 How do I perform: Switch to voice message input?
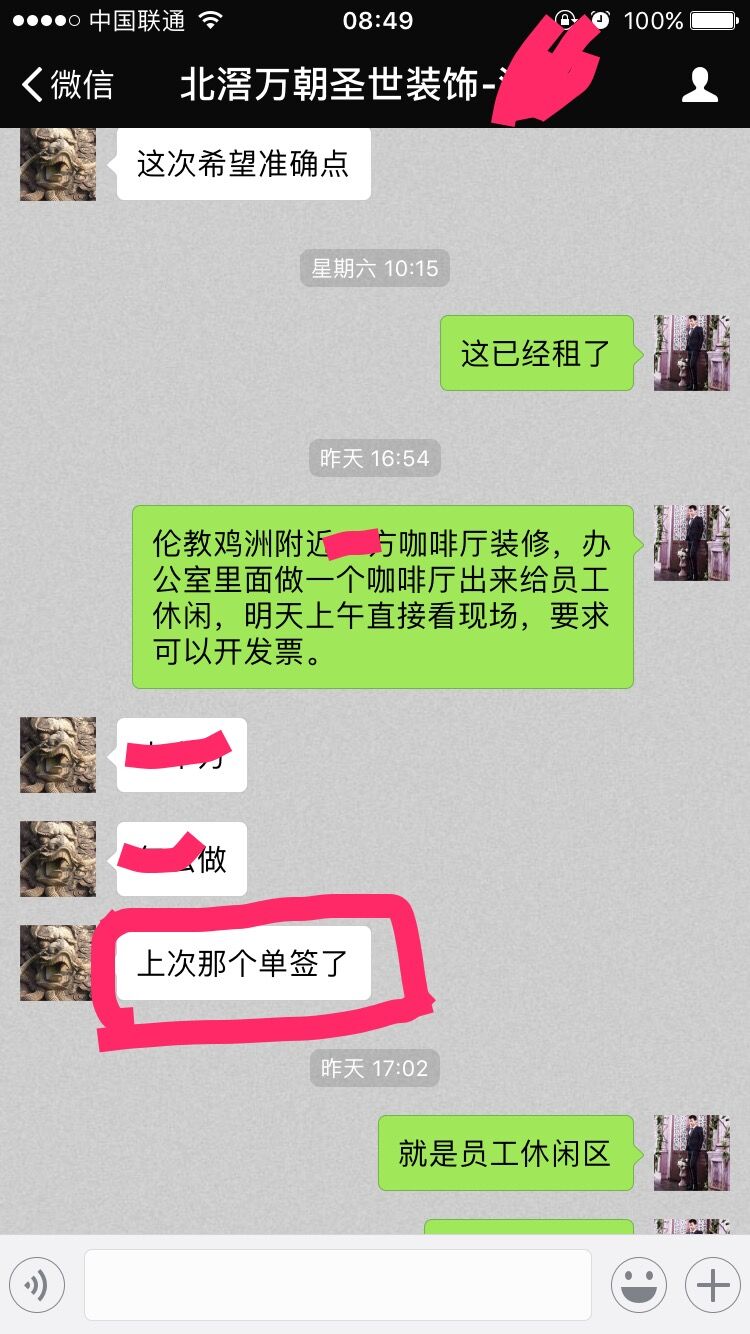[37, 1285]
